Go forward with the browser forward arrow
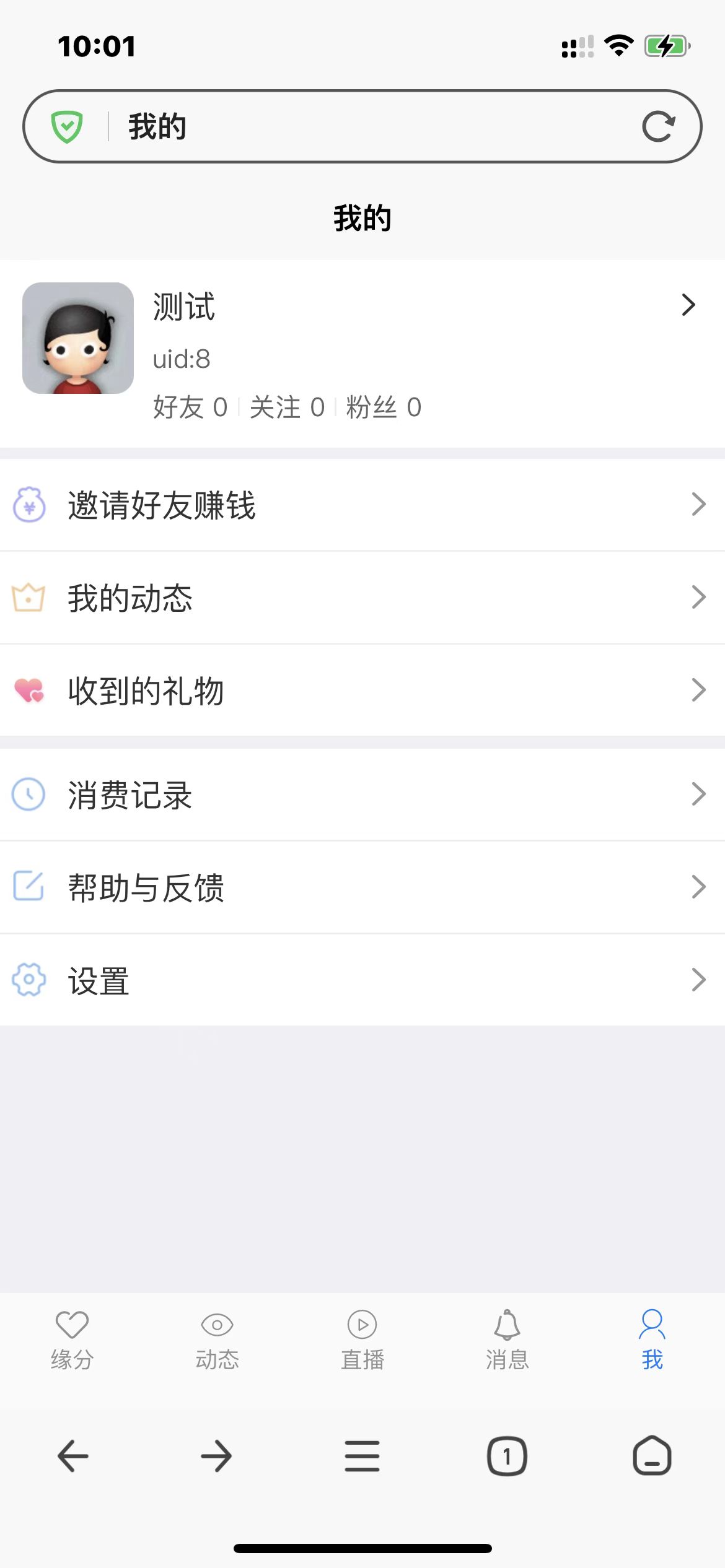Screen dimensions: 725x1568 [x=216, y=1456]
